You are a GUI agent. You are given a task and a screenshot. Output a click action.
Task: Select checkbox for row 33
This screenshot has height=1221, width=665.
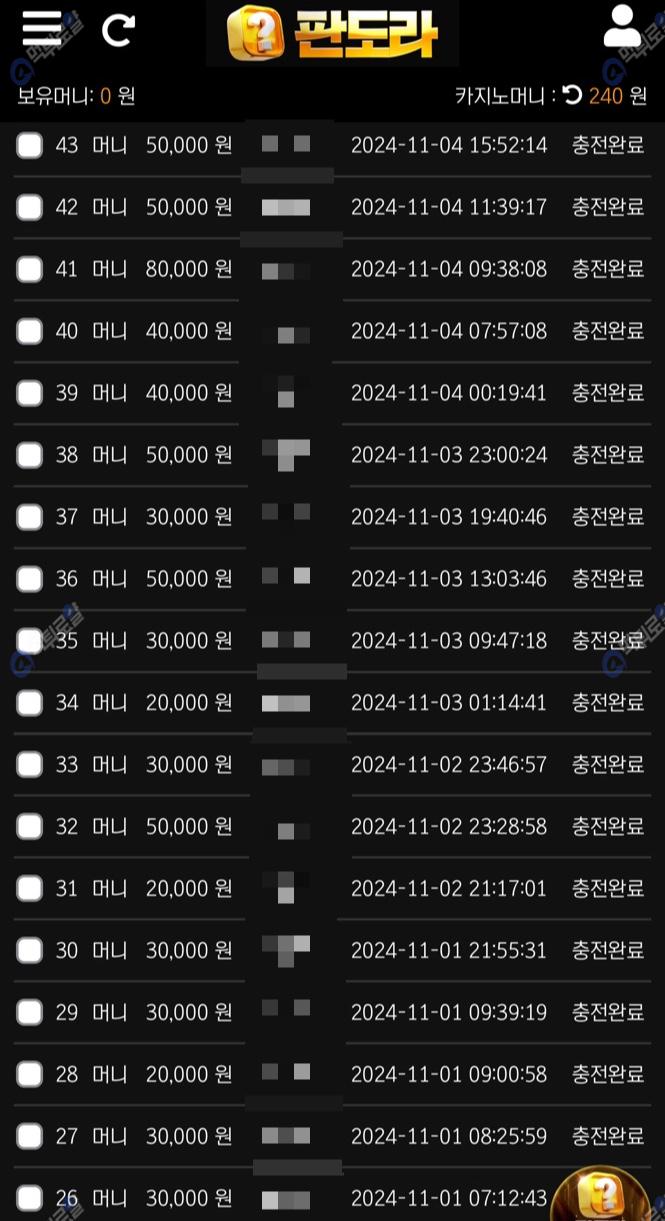[x=30, y=765]
